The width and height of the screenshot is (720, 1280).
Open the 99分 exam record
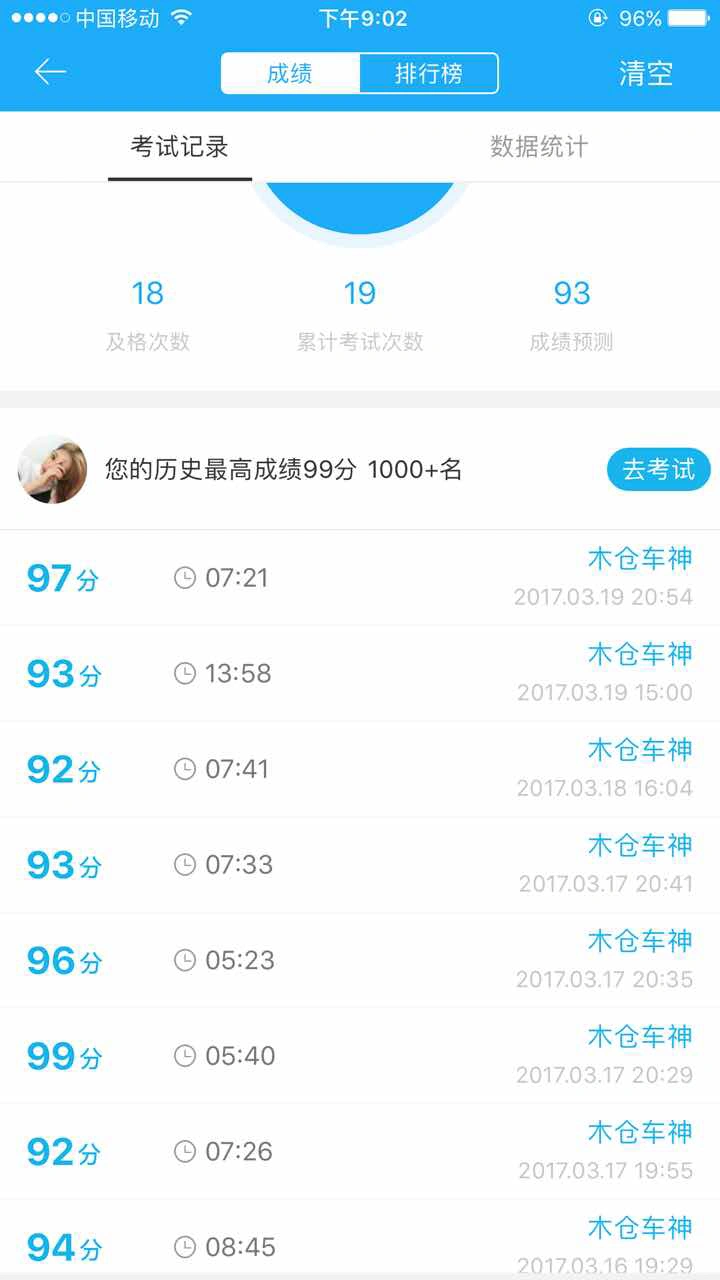[360, 1056]
